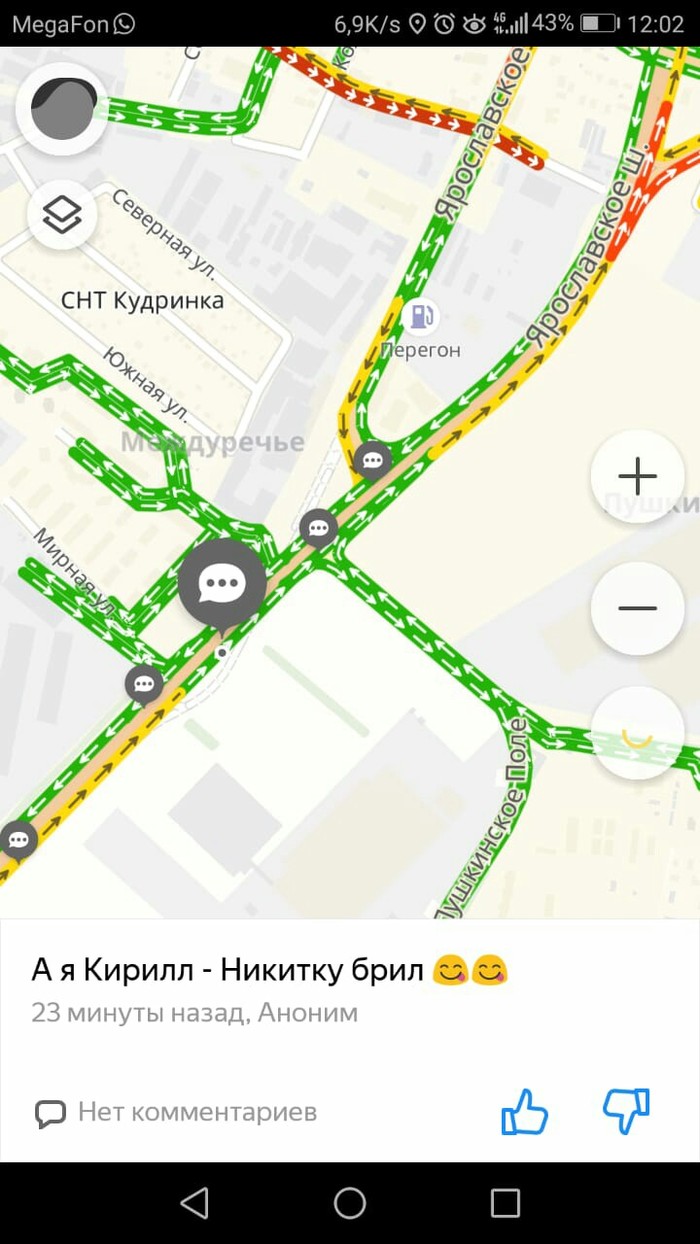Tap the Перегон gas station marker
The height and width of the screenshot is (1244, 700).
pos(421,318)
